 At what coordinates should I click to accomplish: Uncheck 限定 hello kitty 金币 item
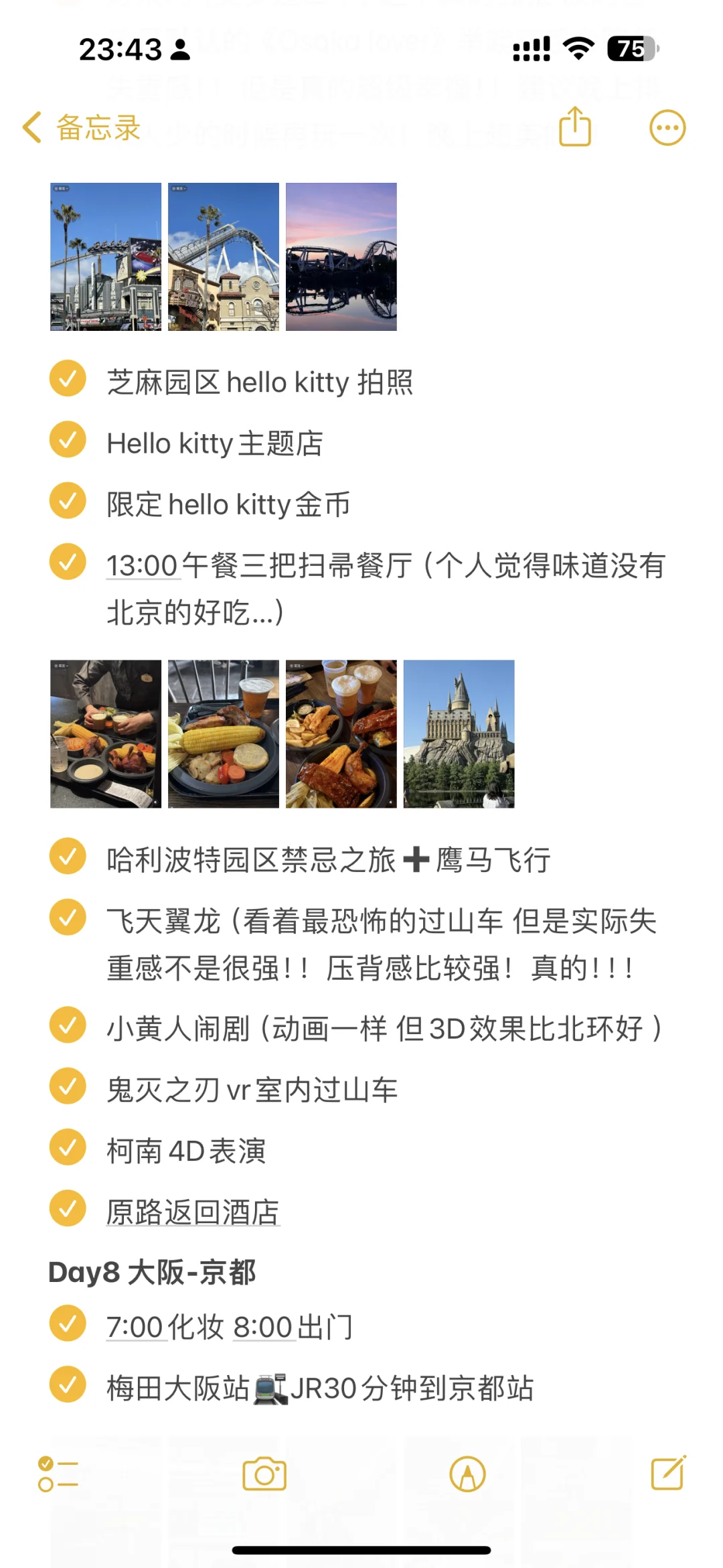pos(68,501)
